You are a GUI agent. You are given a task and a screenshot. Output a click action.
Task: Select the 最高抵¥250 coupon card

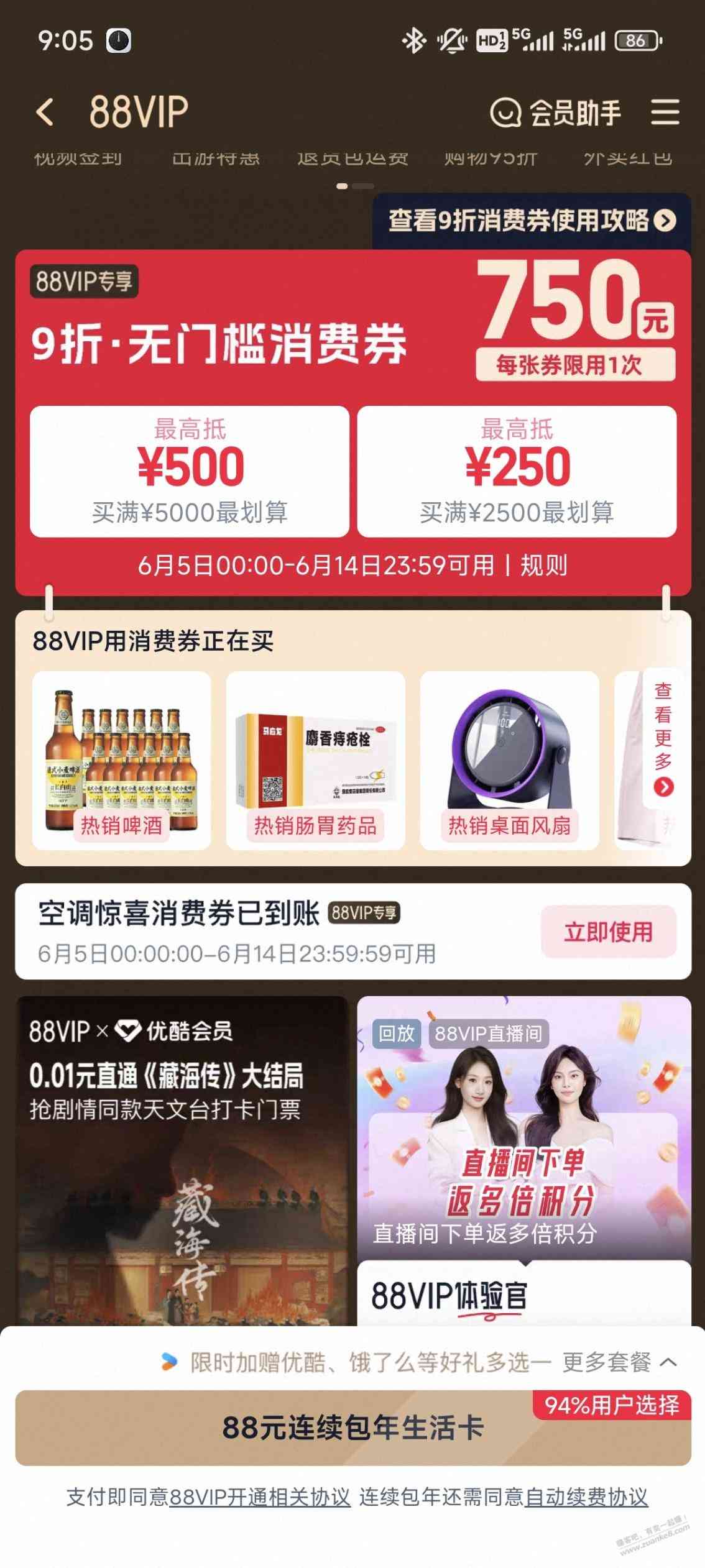click(x=516, y=471)
